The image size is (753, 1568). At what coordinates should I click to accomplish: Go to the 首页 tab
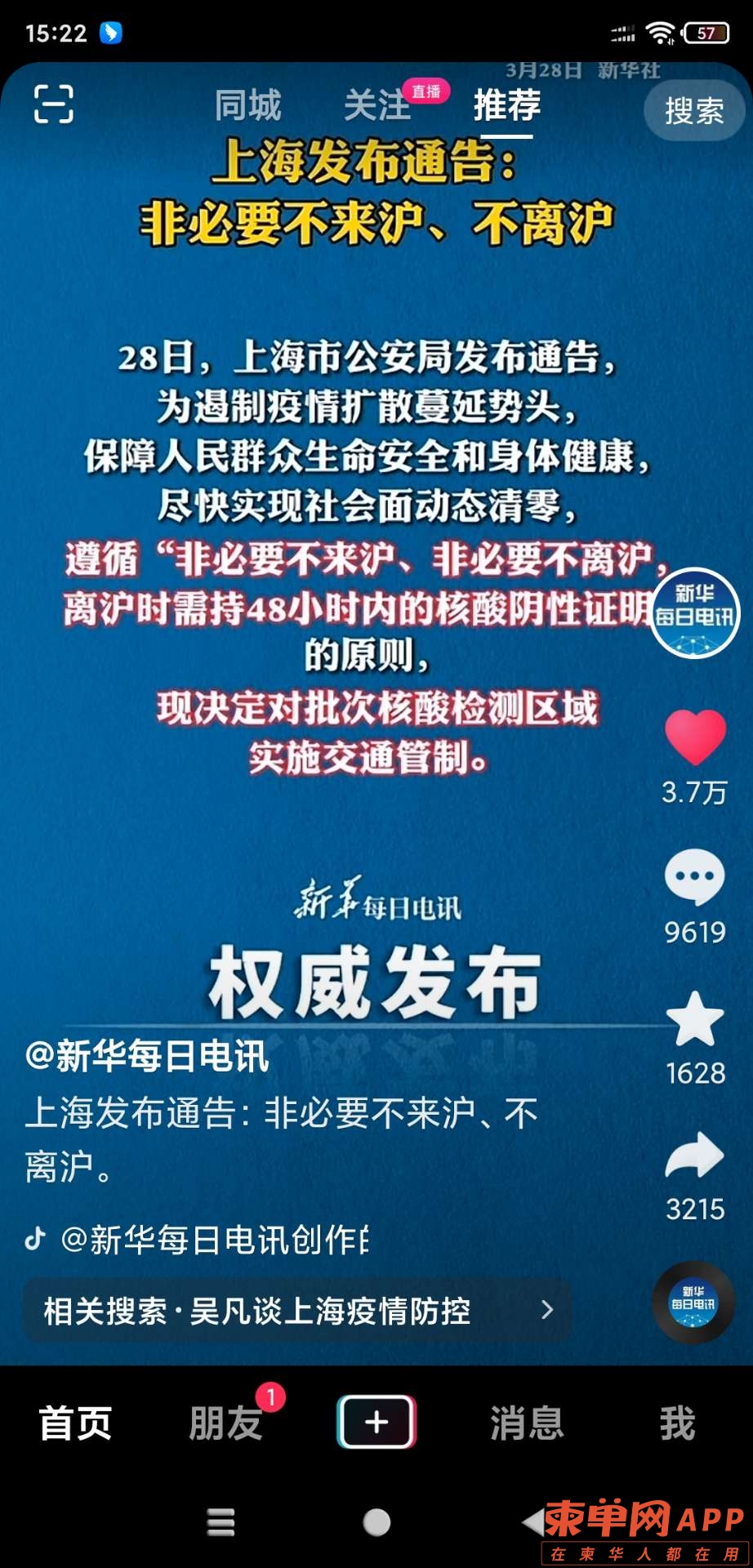pos(75,1423)
